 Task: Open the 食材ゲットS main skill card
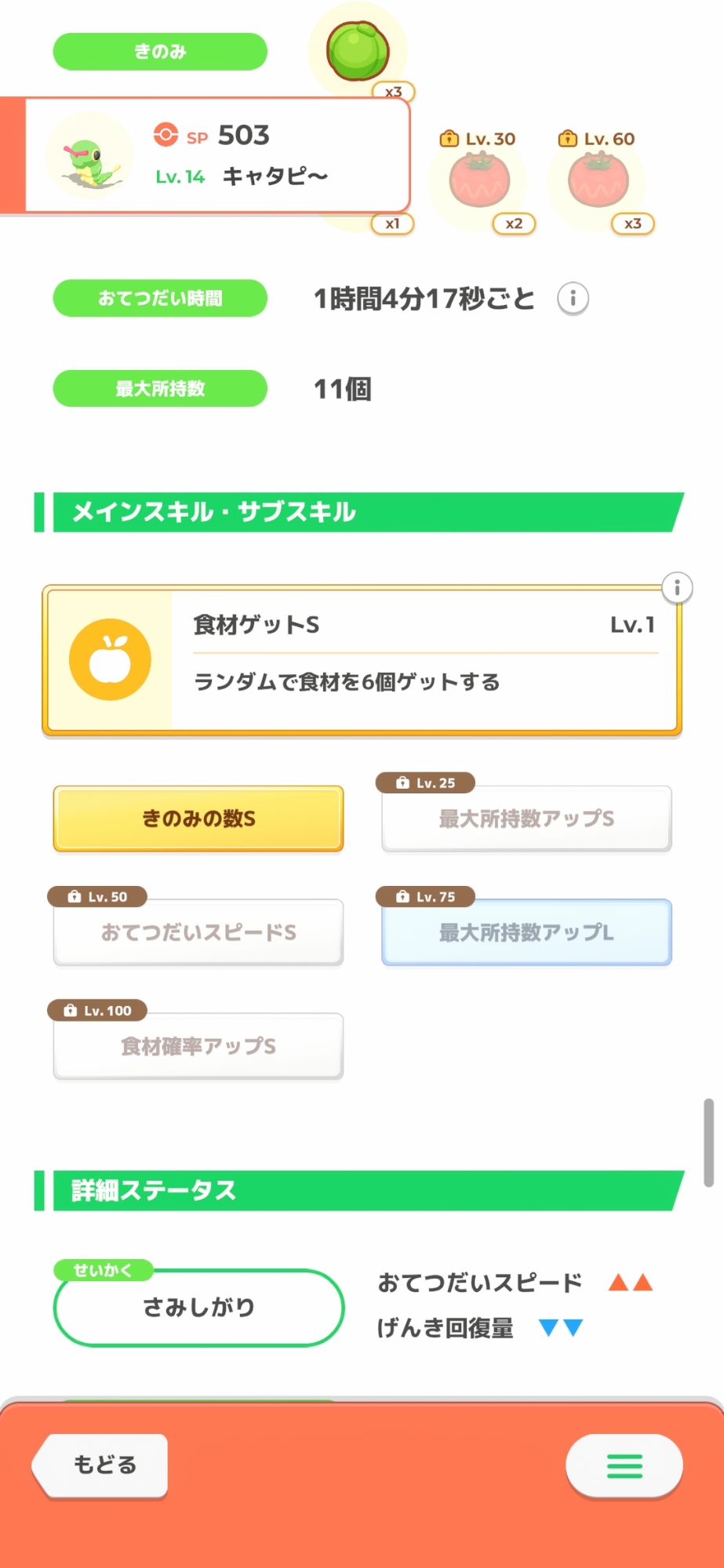[362, 660]
